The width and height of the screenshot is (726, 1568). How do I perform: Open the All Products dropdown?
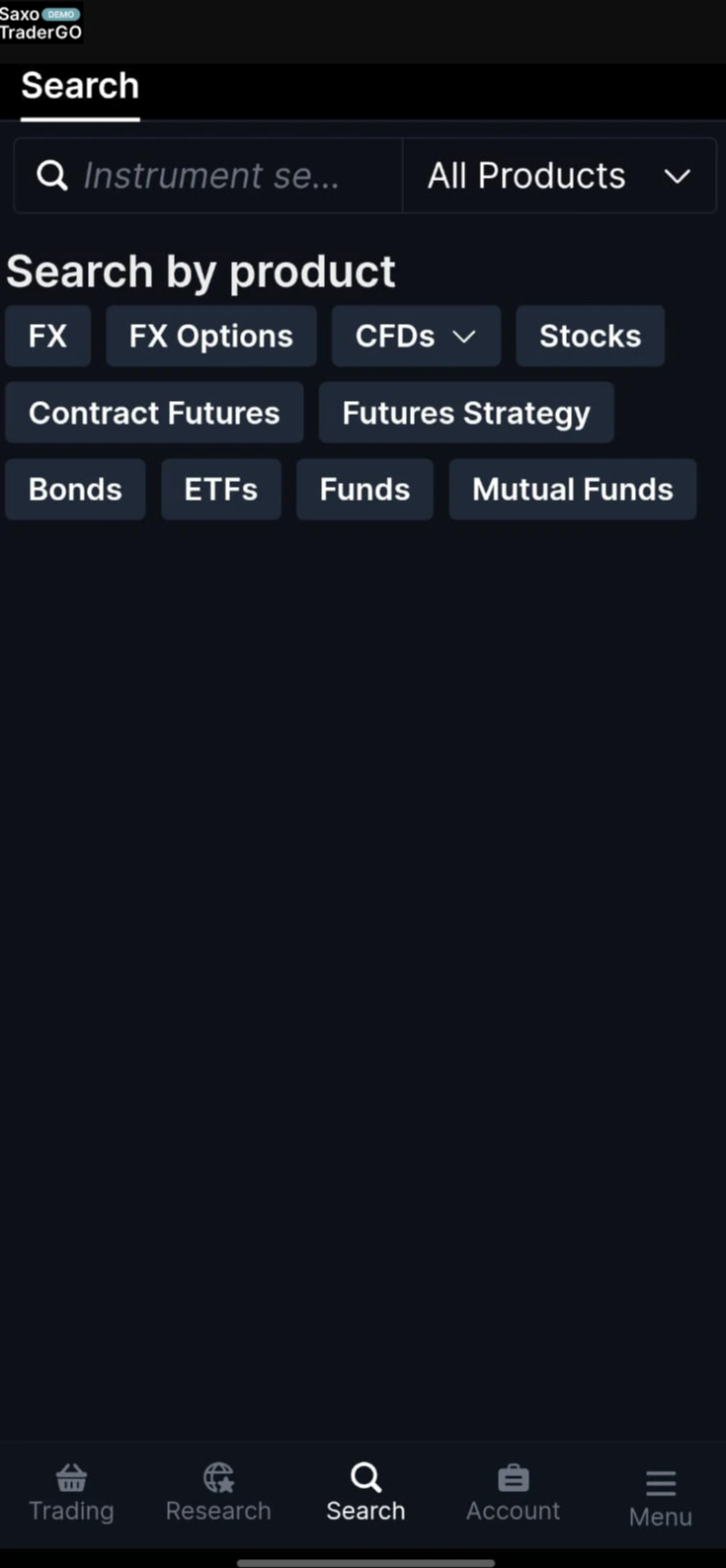point(559,176)
